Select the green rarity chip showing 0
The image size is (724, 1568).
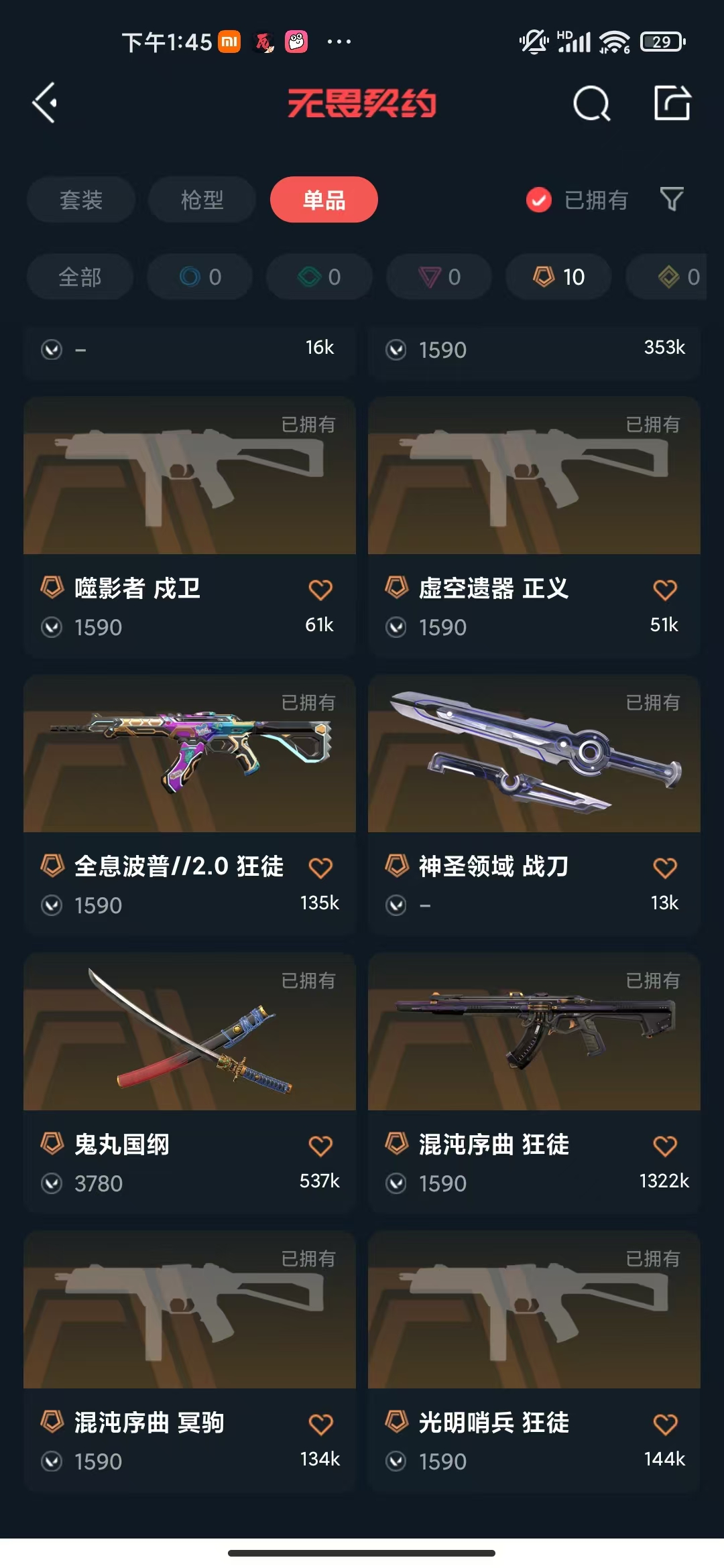pos(319,277)
